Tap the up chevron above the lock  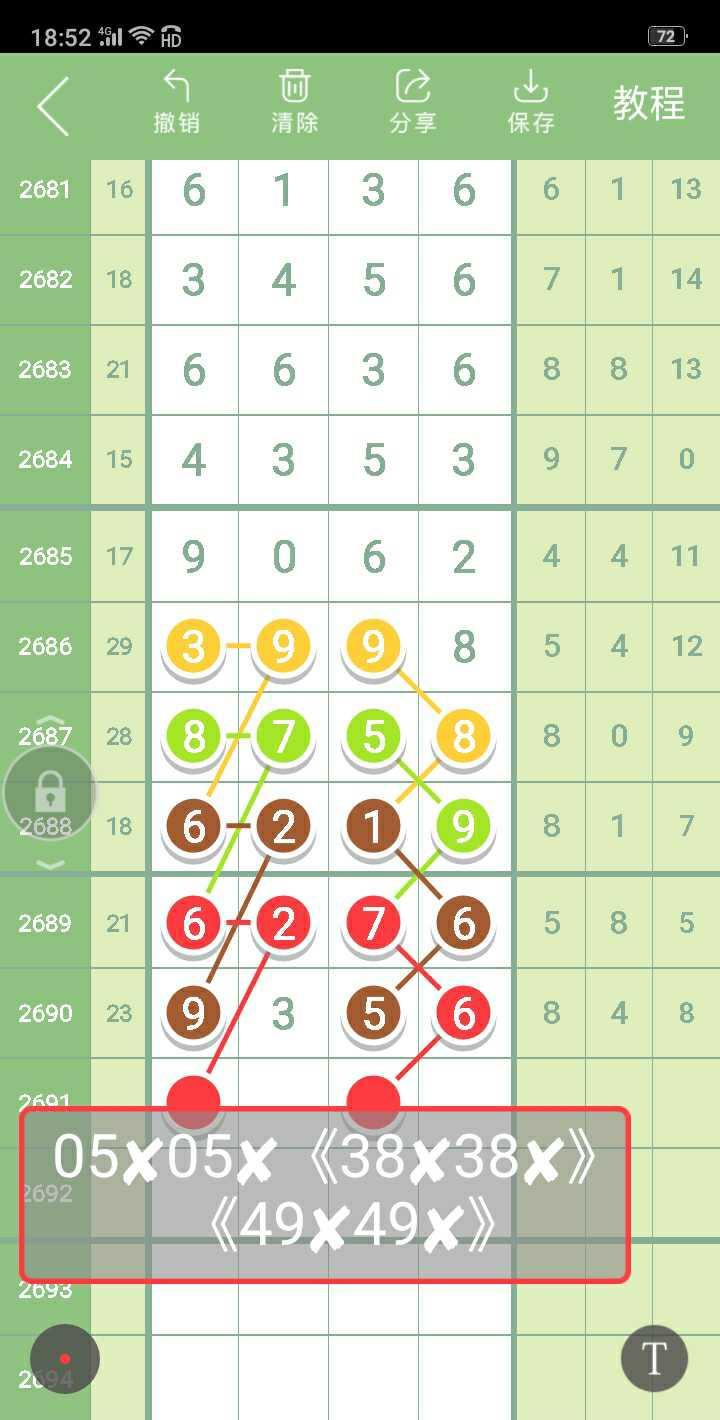50,722
